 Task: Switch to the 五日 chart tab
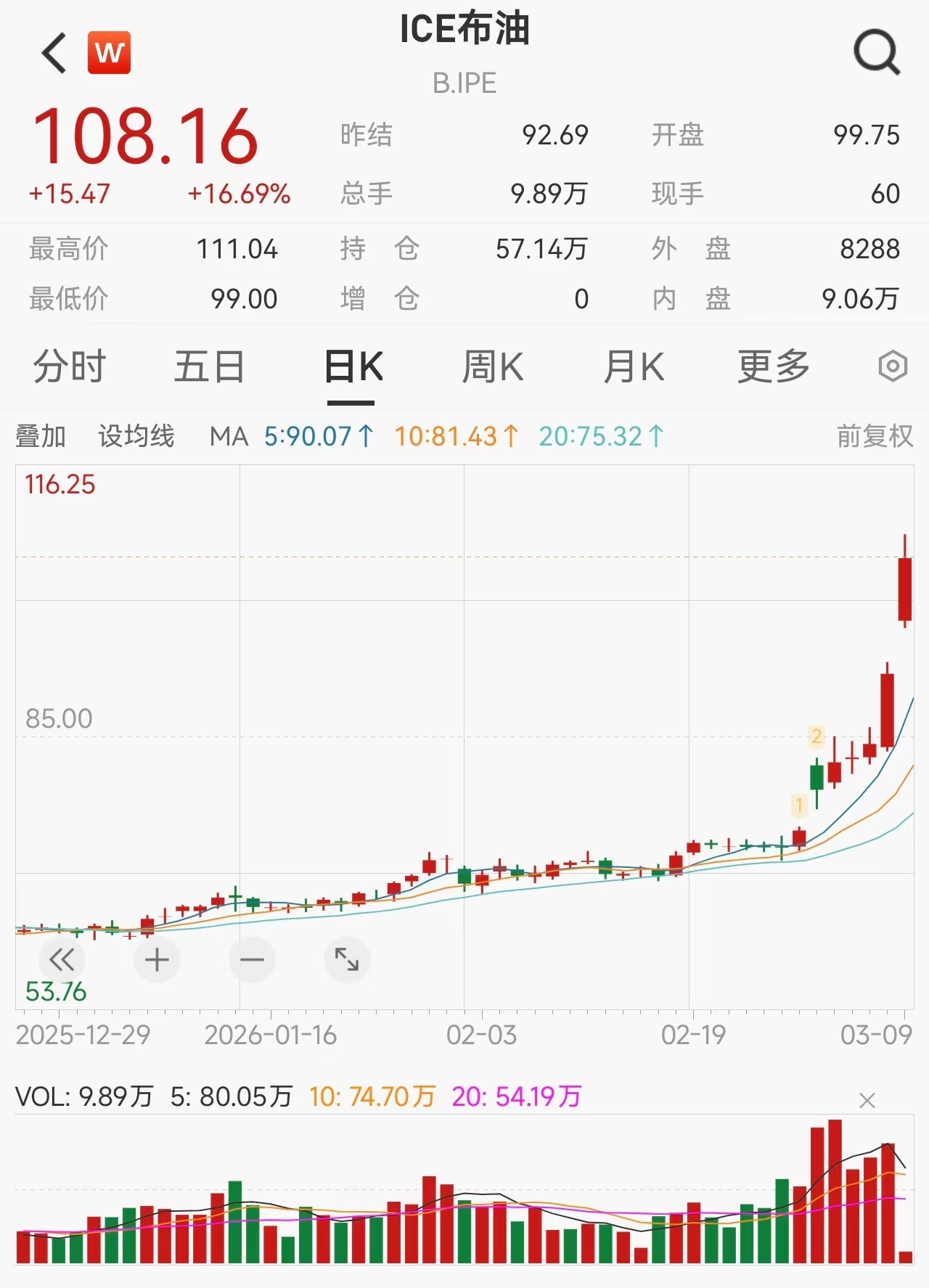(209, 366)
